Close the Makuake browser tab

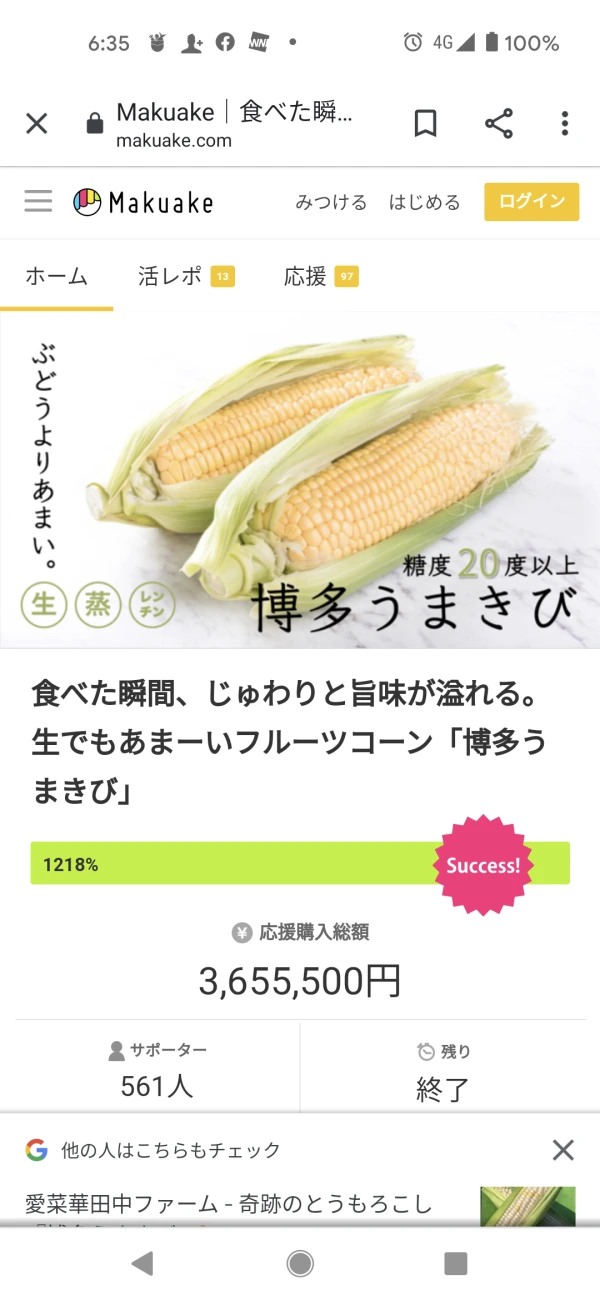37,124
